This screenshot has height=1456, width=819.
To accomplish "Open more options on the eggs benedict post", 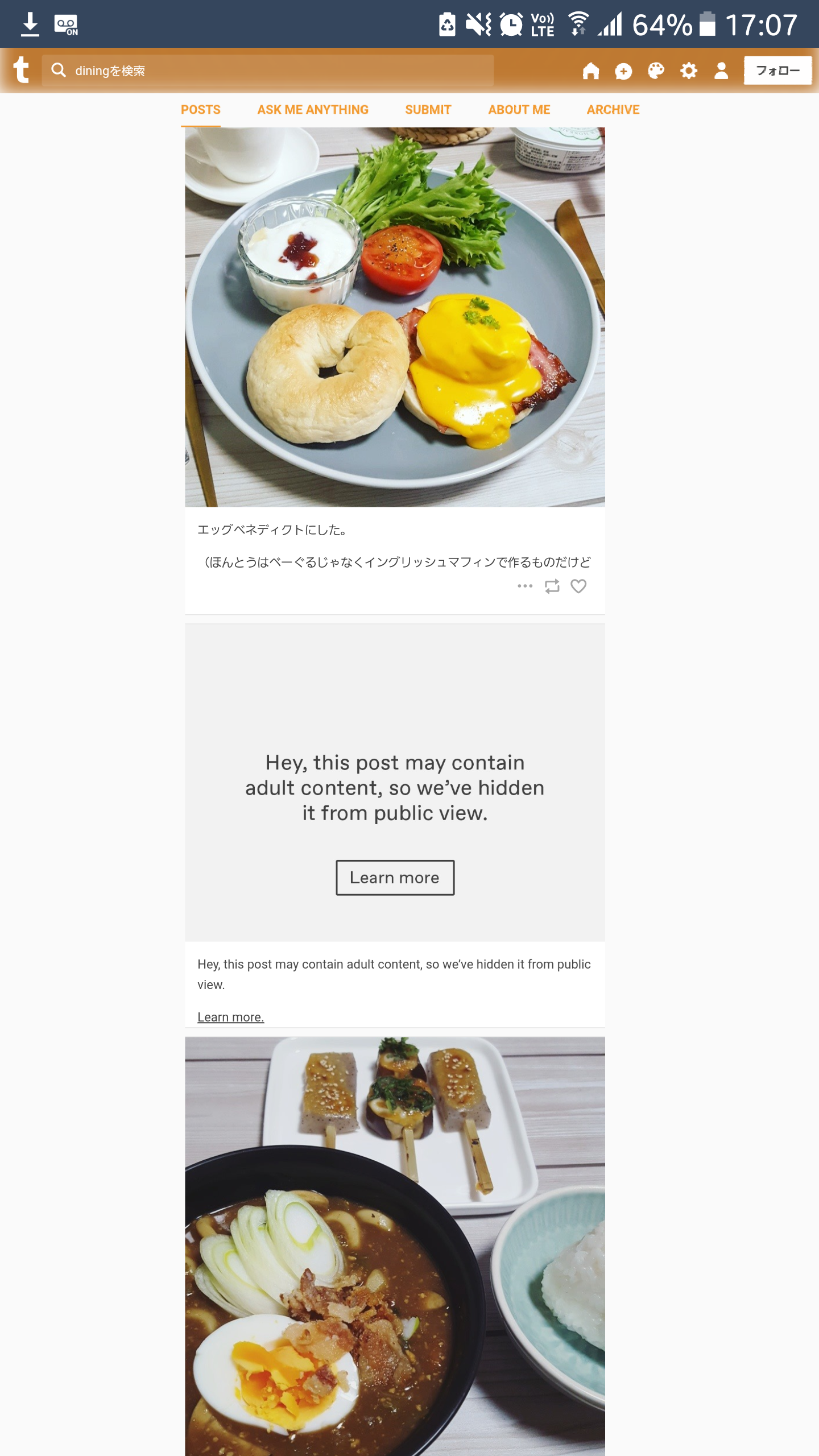I will pos(525,586).
